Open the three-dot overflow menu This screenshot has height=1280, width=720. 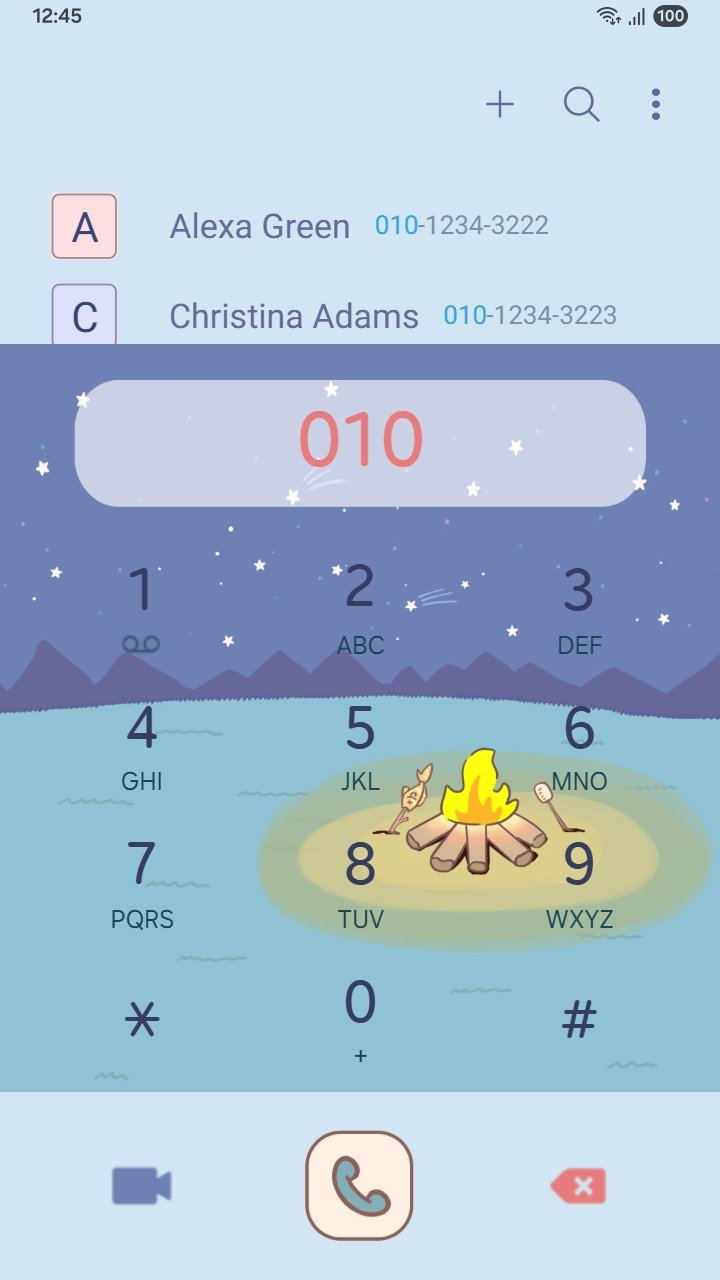point(655,104)
